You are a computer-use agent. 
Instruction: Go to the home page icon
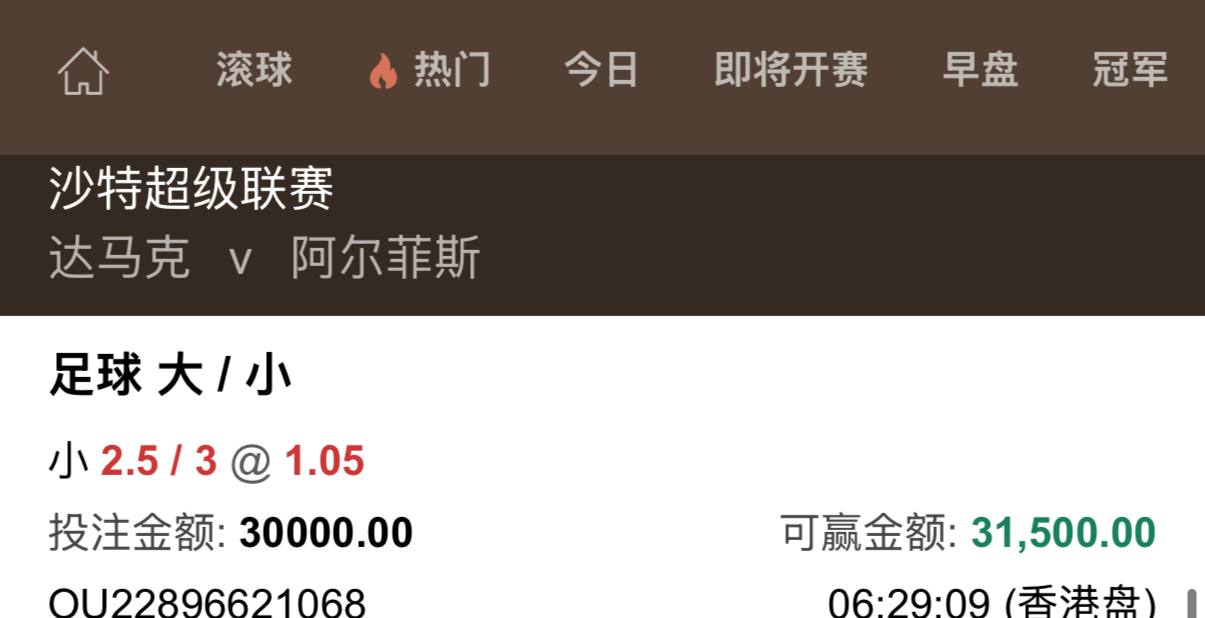[83, 72]
